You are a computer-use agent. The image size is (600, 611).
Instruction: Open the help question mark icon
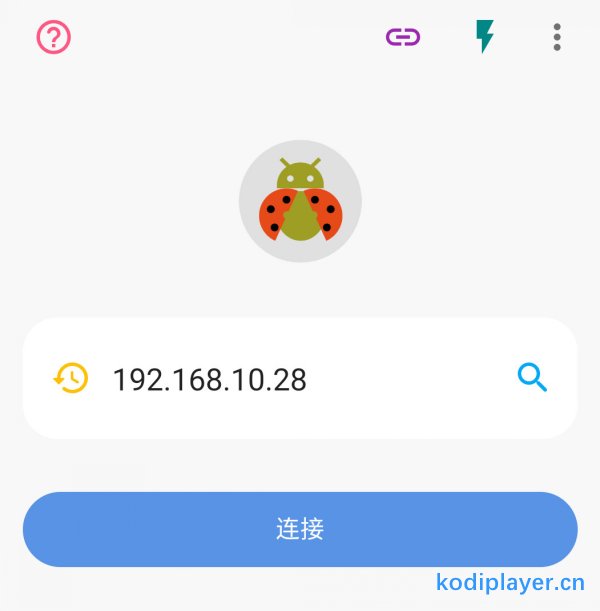54,38
